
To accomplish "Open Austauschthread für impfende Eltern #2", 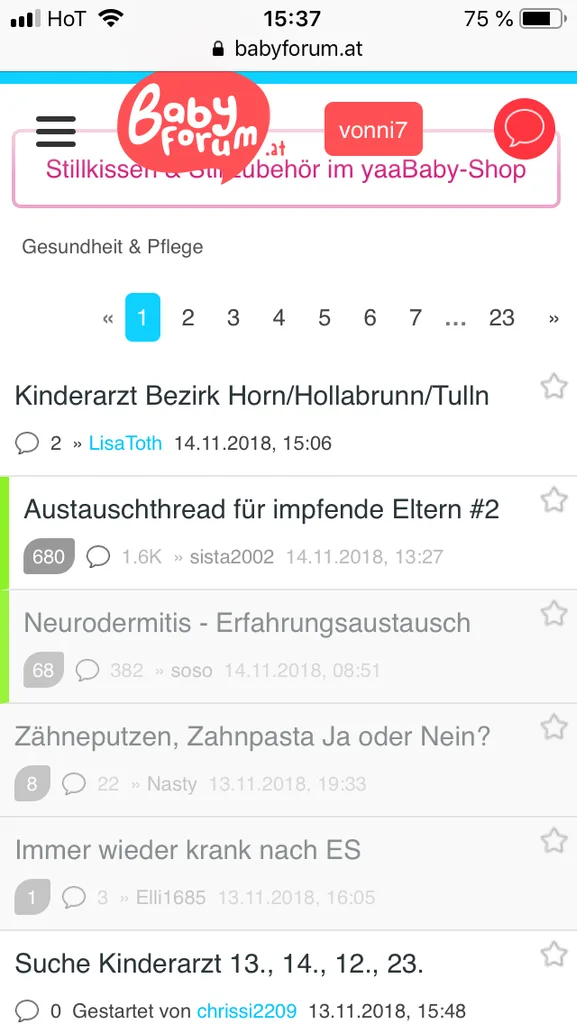I will pyautogui.click(x=262, y=509).
